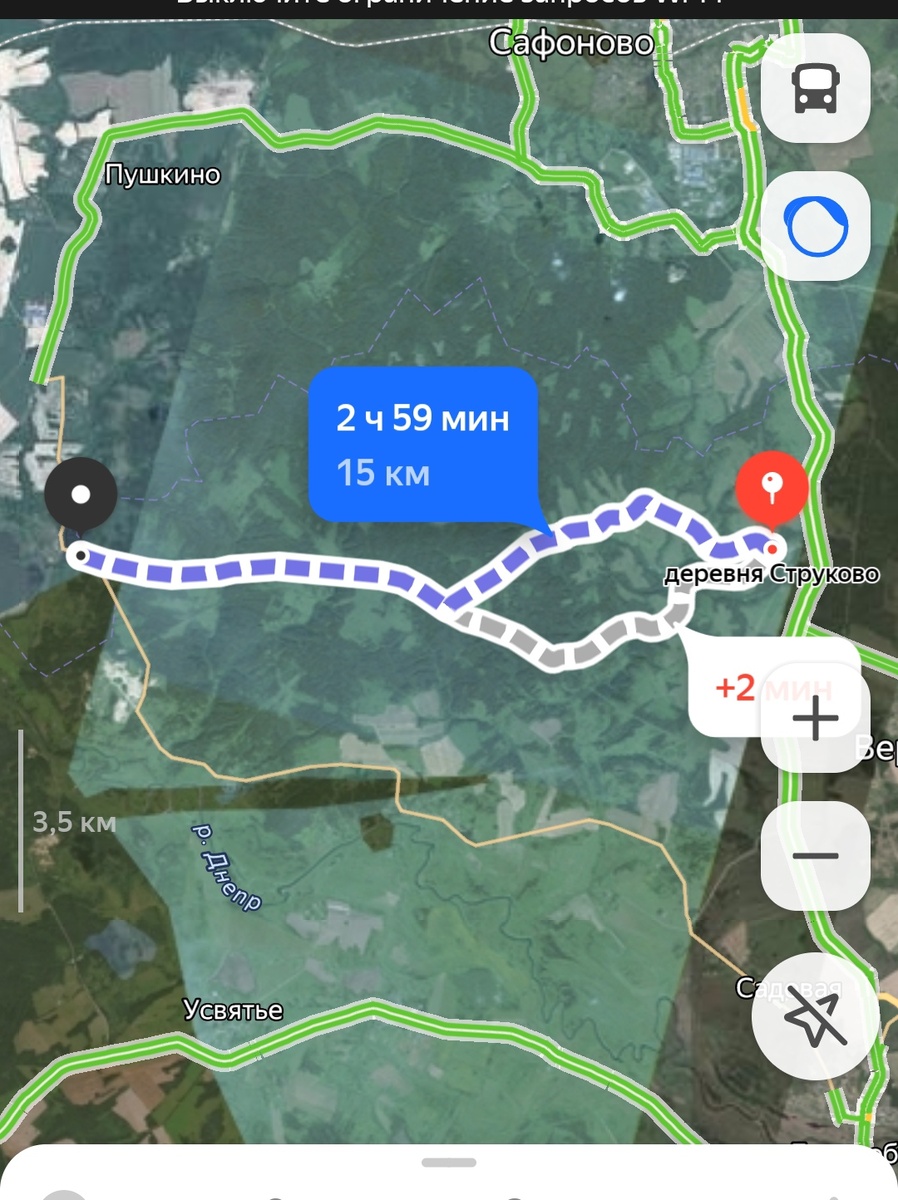Screen dimensions: 898x1200
Task: Zoom in on the map
Action: (x=815, y=718)
